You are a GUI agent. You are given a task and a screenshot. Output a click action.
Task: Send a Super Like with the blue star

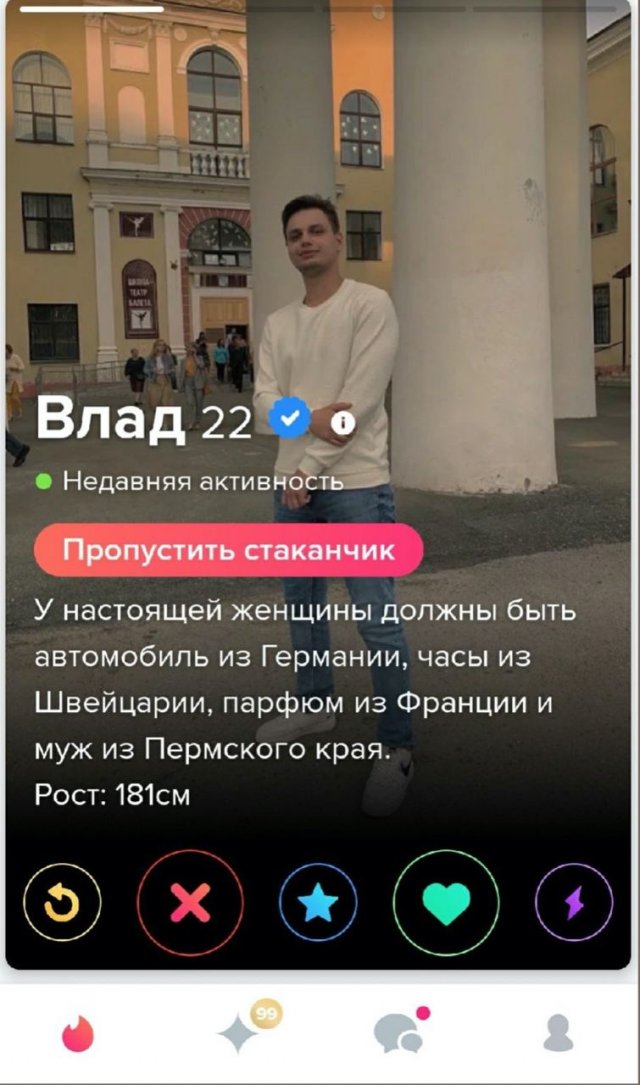[319, 903]
